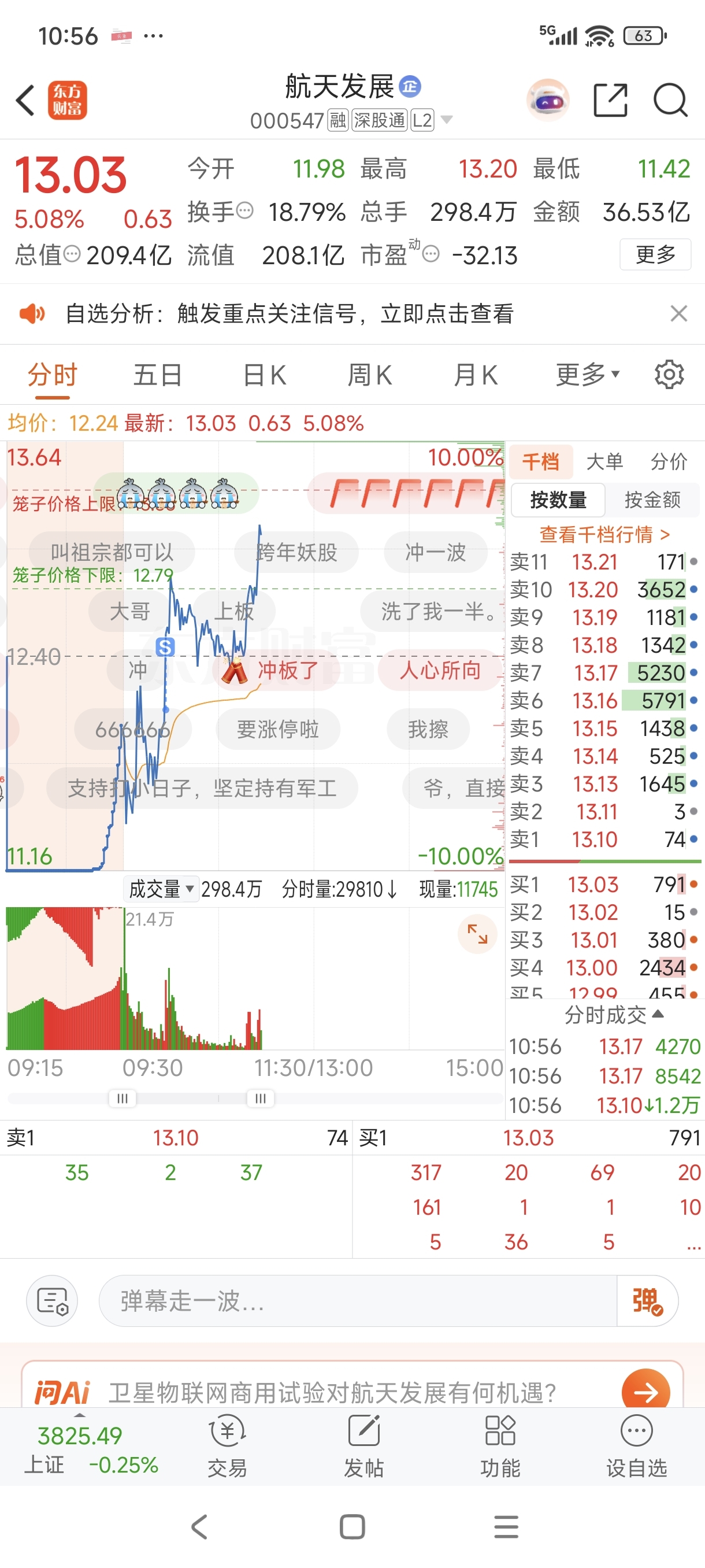Go back using the top-left arrow
Screen dimensions: 705x1568
click(x=25, y=100)
